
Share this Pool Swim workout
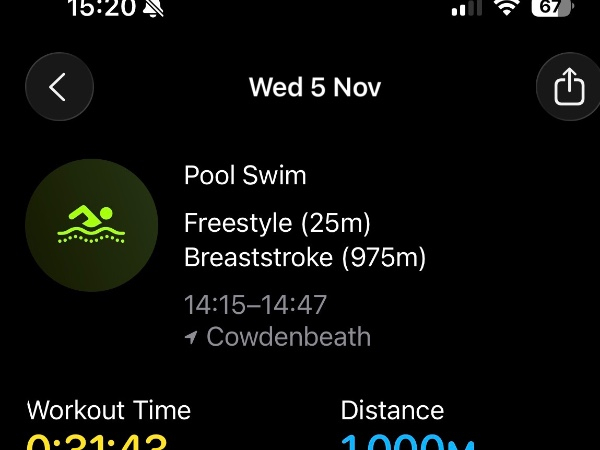coord(568,88)
